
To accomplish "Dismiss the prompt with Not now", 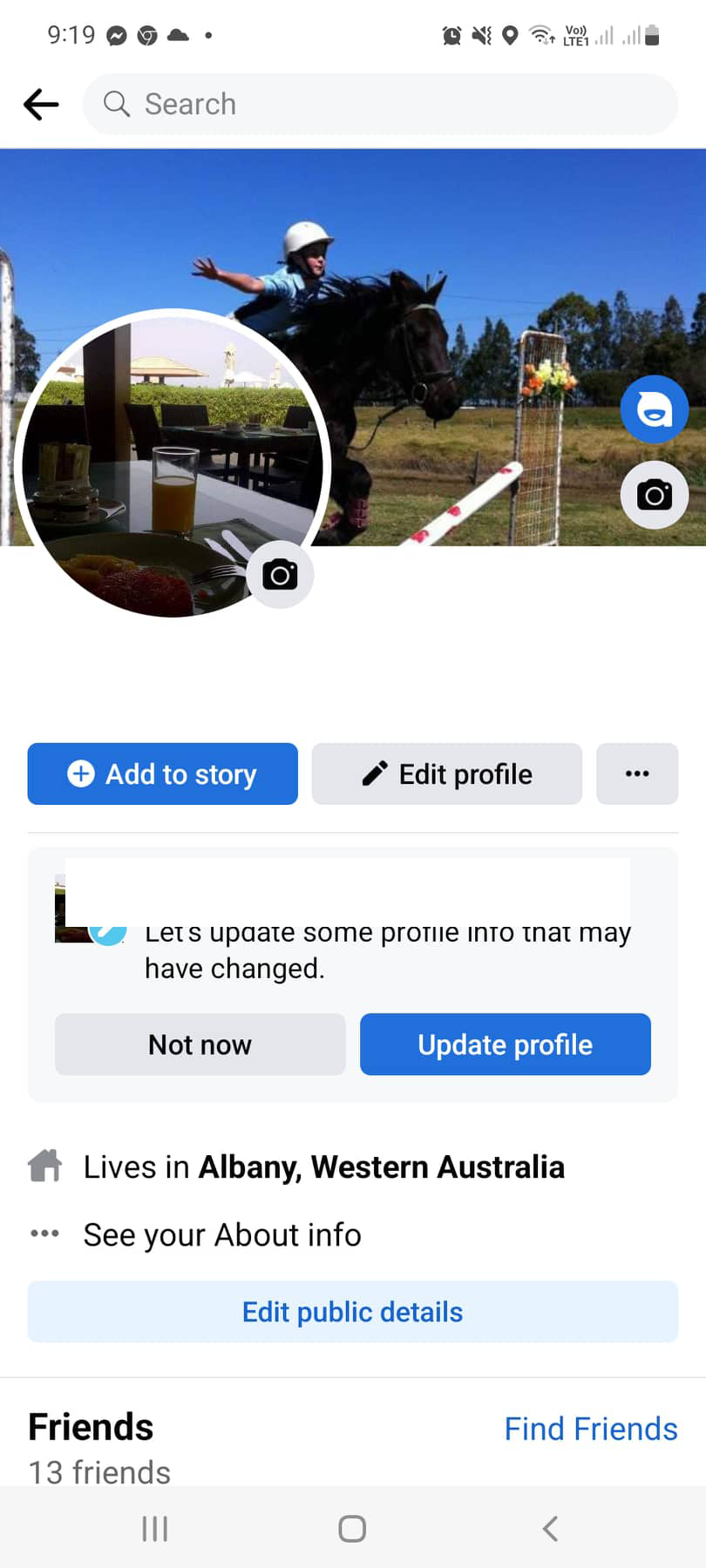I will click(200, 1044).
